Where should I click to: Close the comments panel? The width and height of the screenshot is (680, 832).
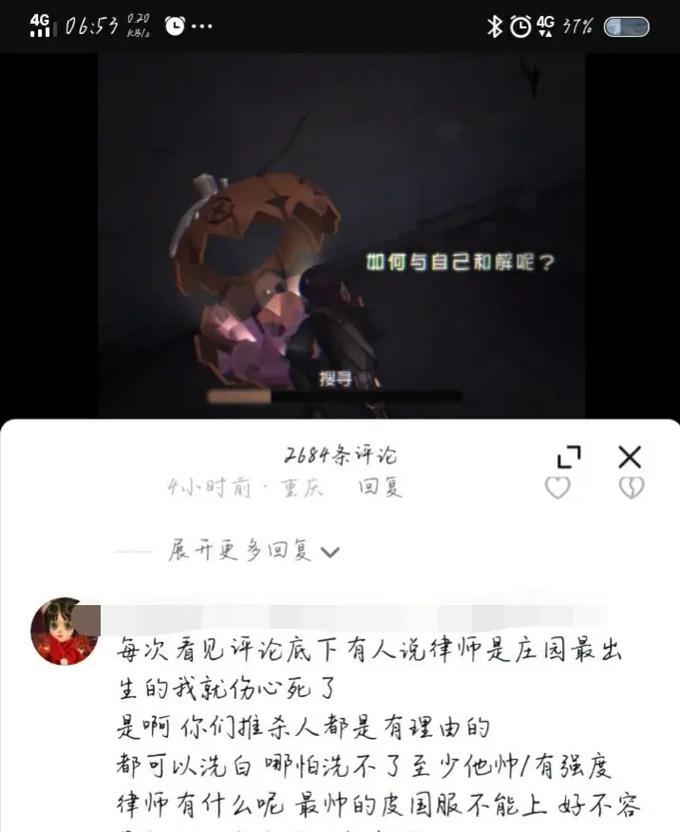629,457
